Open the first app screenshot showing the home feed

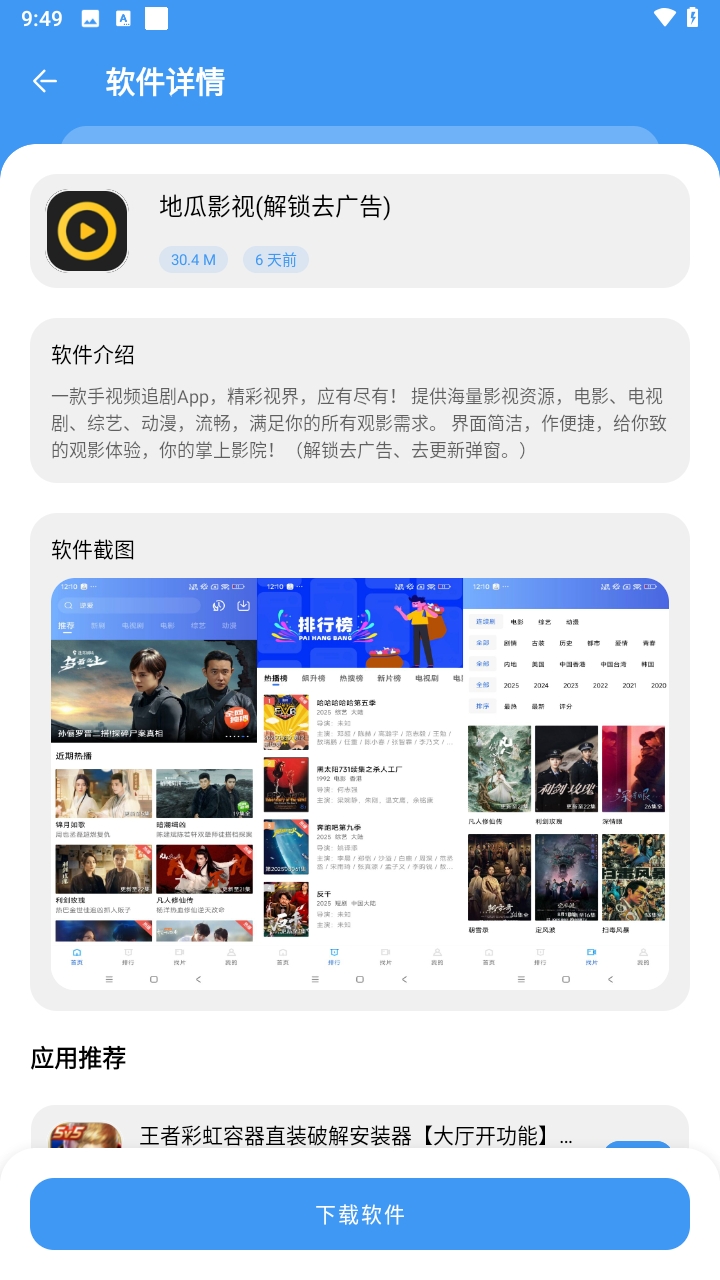click(x=154, y=784)
